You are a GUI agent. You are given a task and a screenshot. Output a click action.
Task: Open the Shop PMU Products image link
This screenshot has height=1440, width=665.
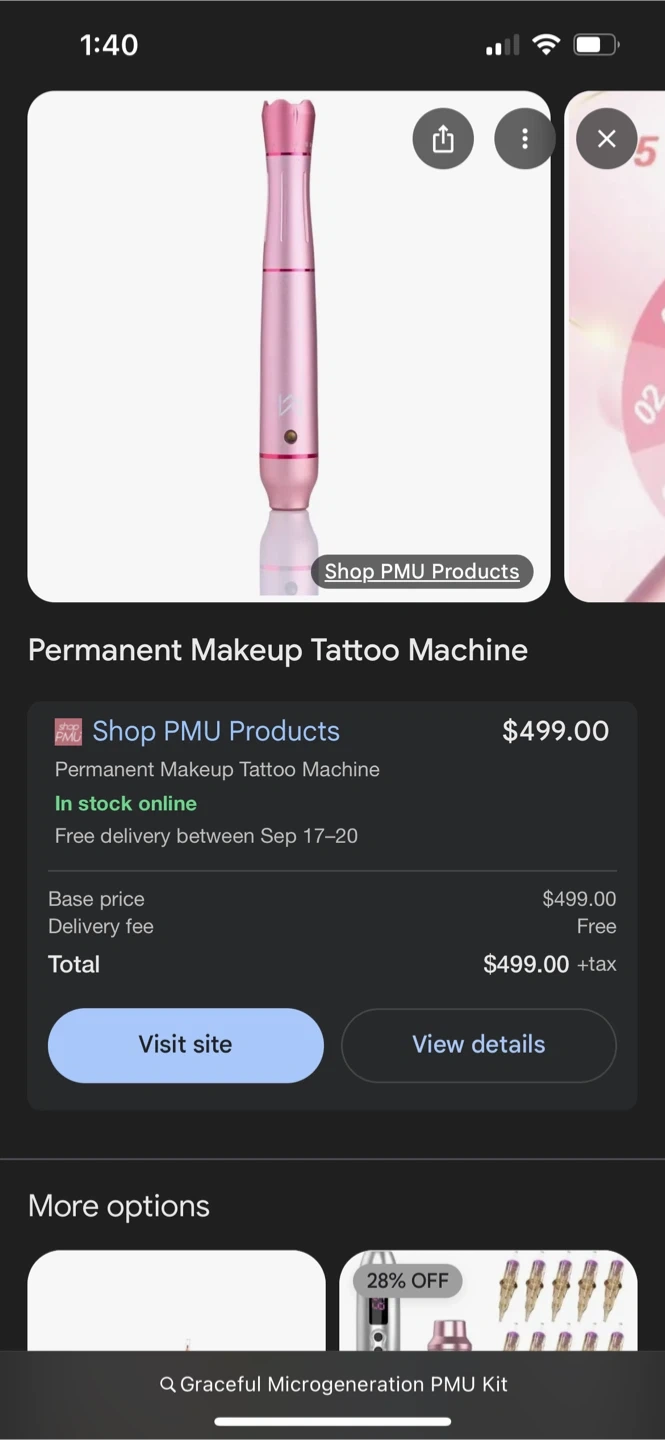point(422,571)
